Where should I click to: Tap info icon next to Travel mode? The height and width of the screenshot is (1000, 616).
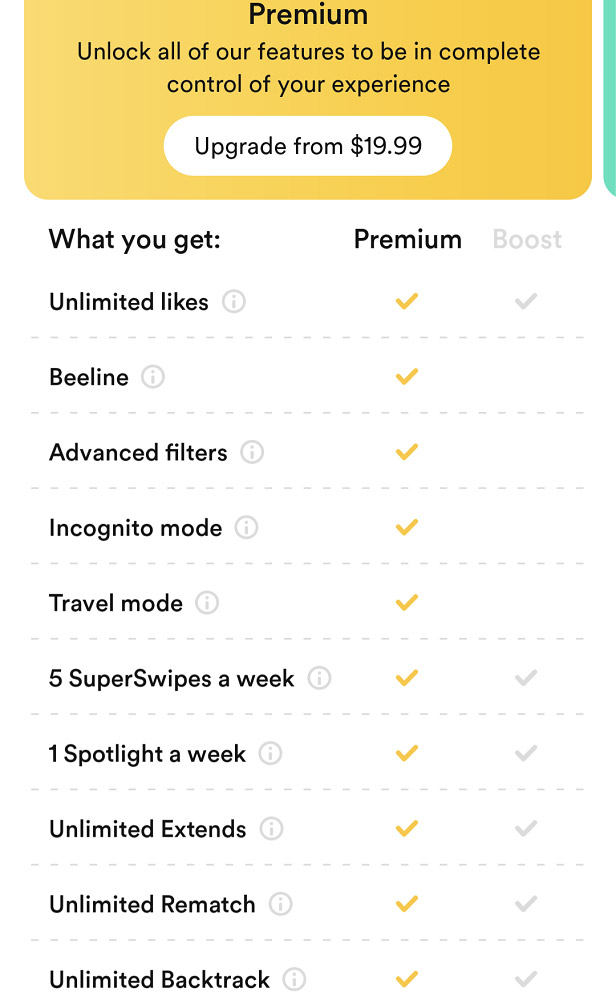click(207, 603)
